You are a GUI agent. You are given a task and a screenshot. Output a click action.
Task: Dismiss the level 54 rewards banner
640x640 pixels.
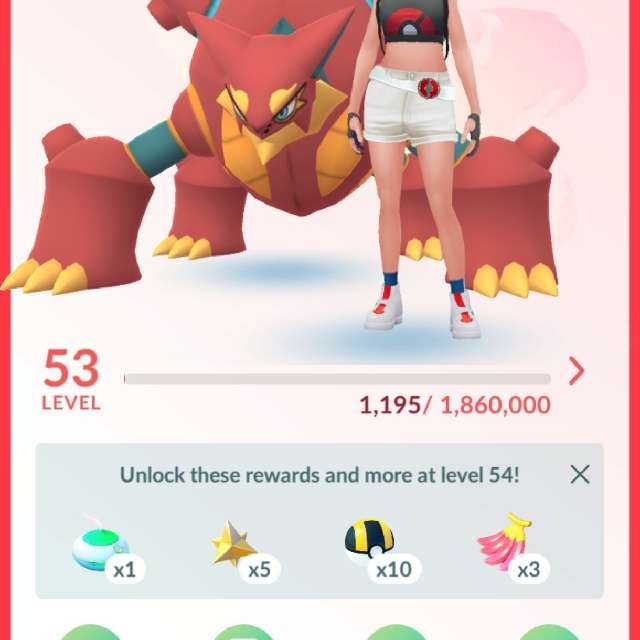(x=579, y=474)
